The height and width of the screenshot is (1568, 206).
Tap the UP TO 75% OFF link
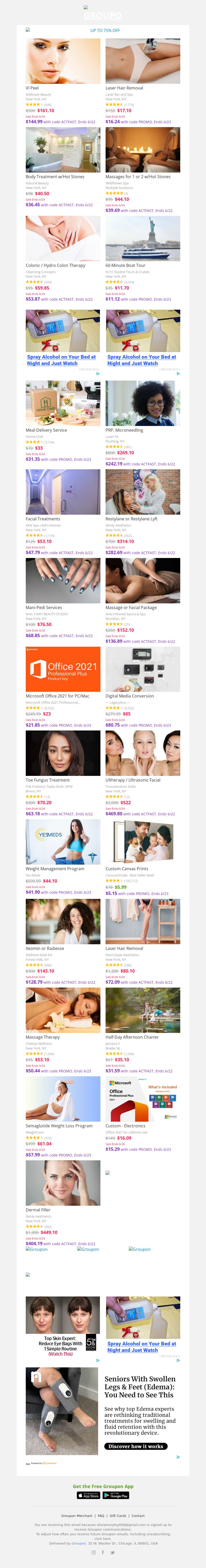pyautogui.click(x=105, y=30)
